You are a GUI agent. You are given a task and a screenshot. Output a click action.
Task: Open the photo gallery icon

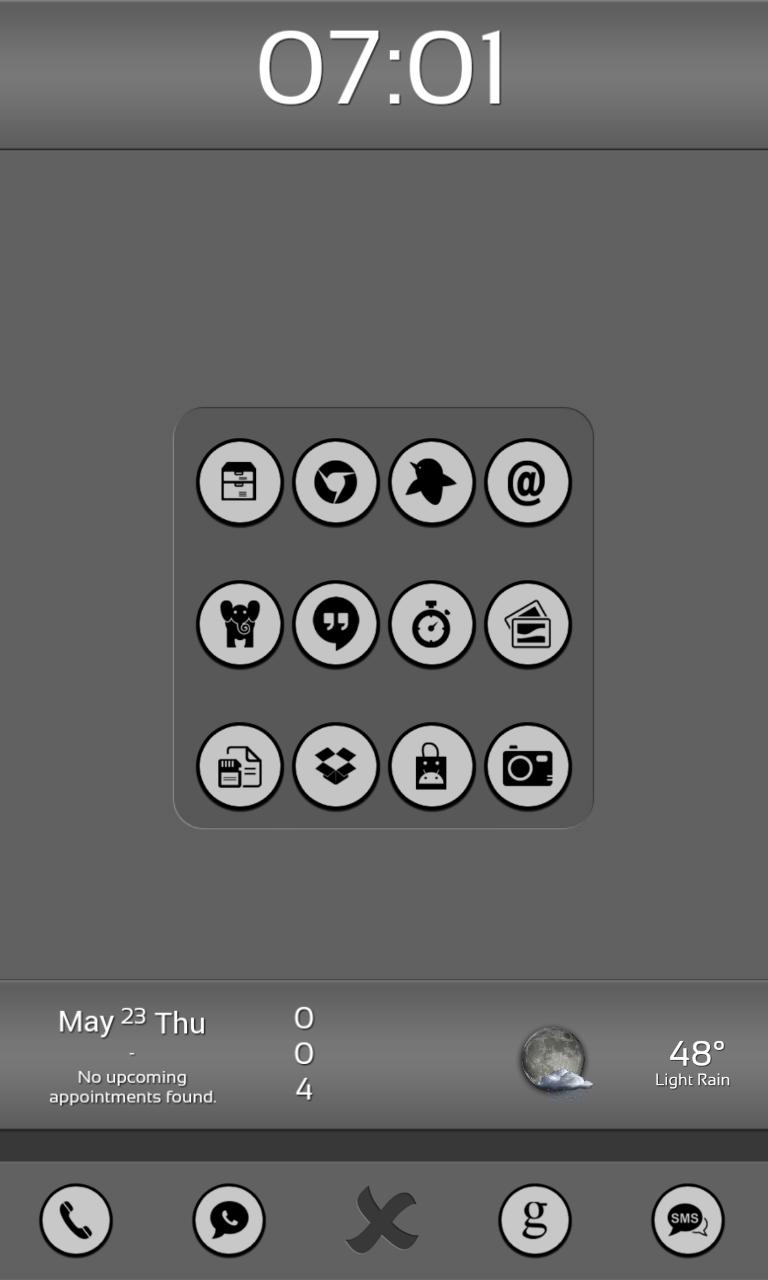pos(527,624)
